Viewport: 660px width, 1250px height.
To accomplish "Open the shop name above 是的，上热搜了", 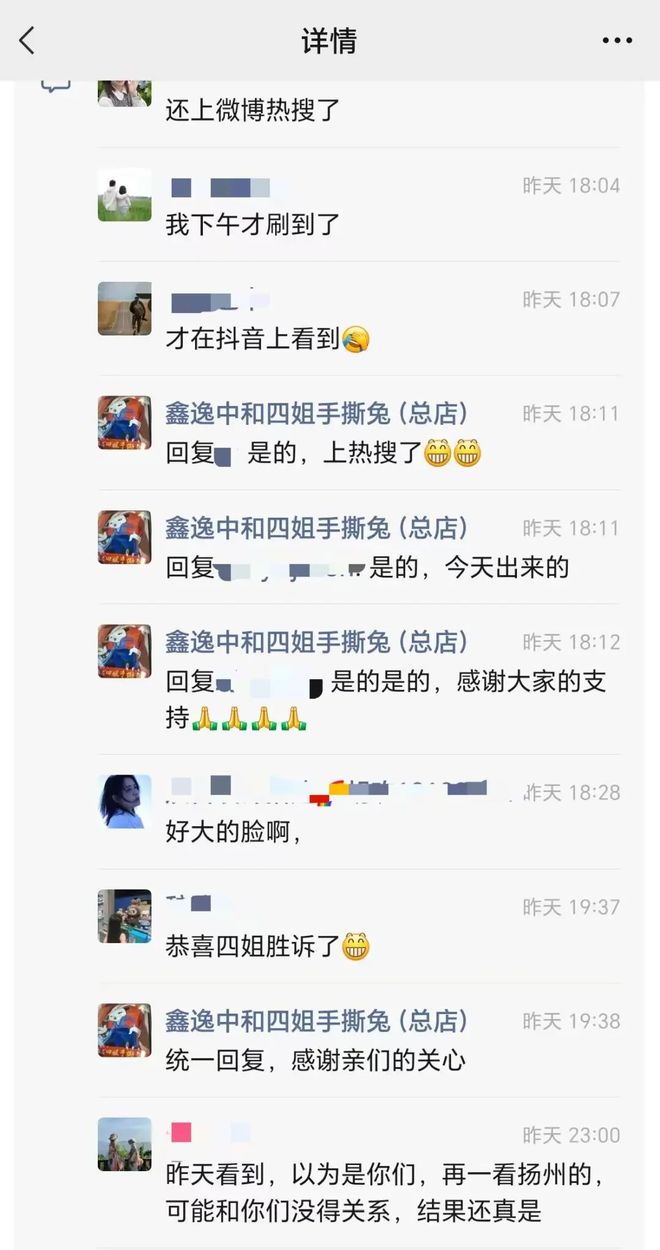I will [x=316, y=414].
